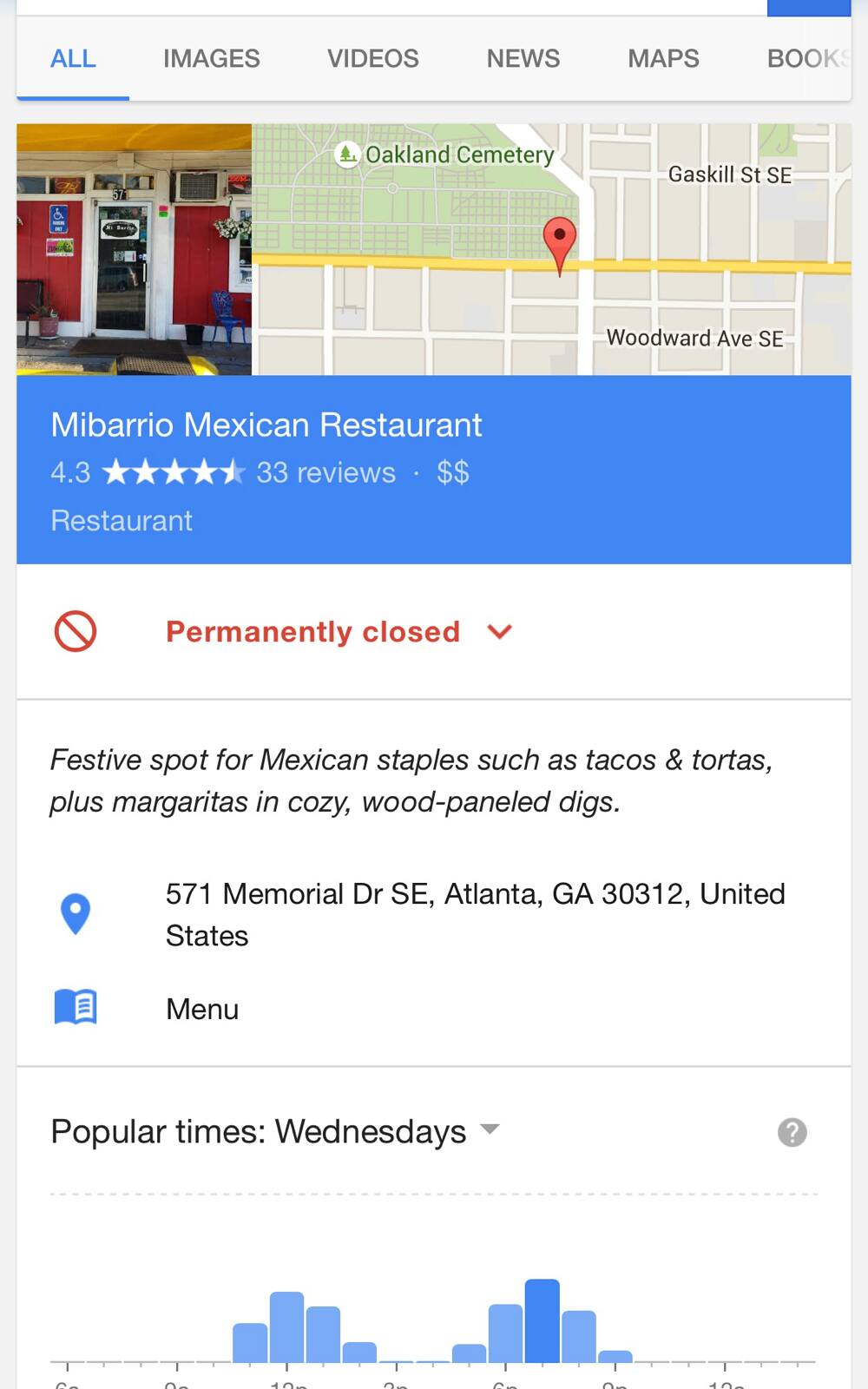Open the restaurant storefront photo
868x1389 pixels.
[x=134, y=249]
